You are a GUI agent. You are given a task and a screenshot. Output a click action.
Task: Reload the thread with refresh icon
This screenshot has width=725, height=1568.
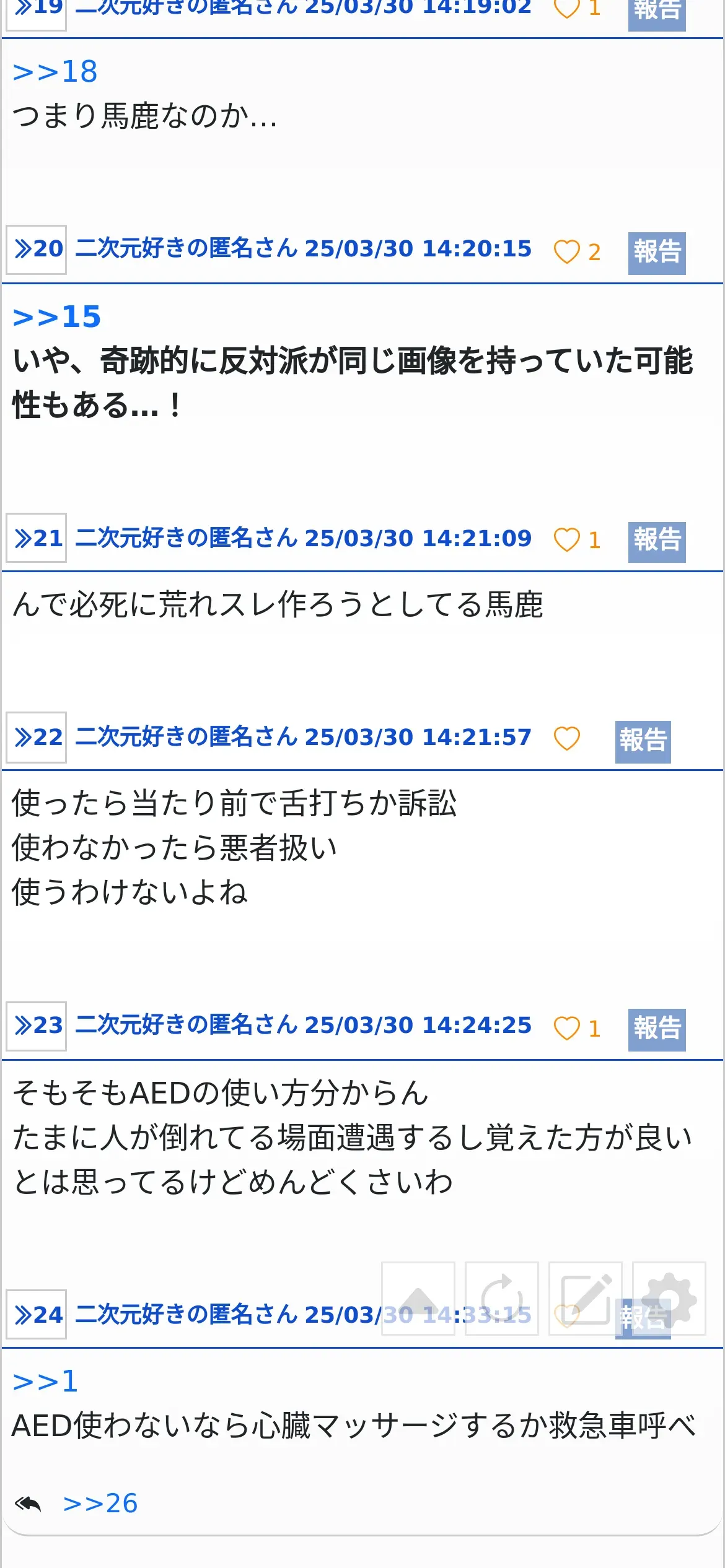point(502,1299)
